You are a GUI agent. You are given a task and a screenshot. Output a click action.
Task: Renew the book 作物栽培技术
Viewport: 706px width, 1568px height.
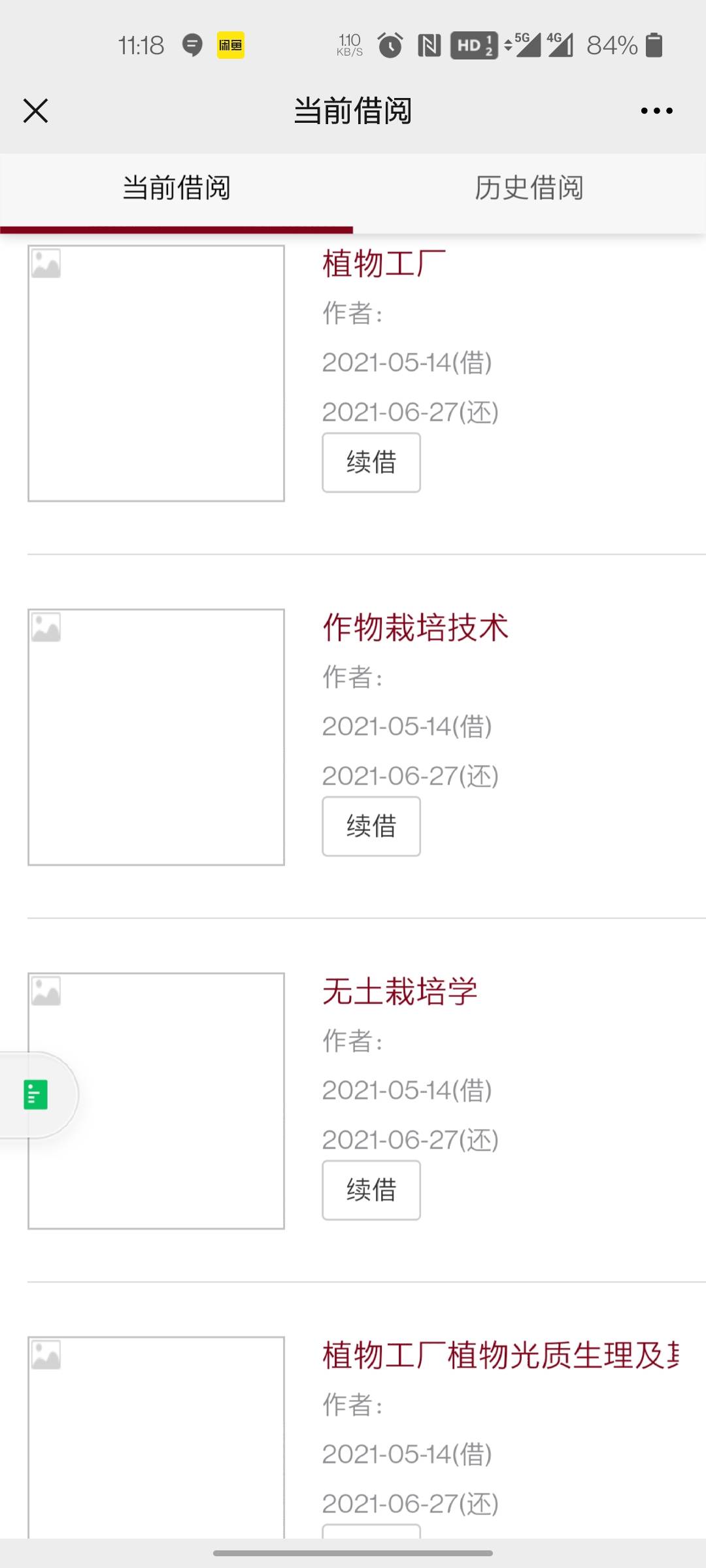[x=371, y=826]
